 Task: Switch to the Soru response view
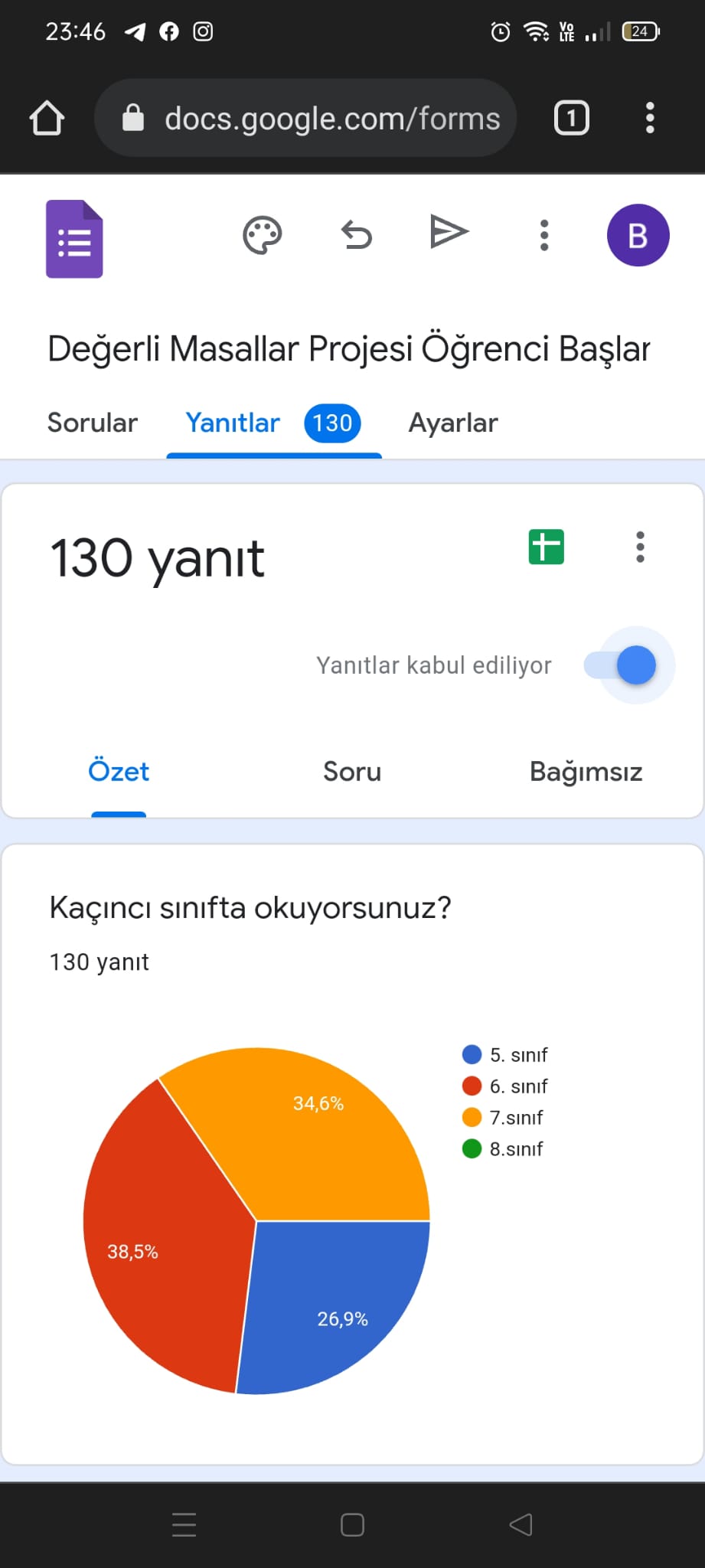(x=352, y=772)
